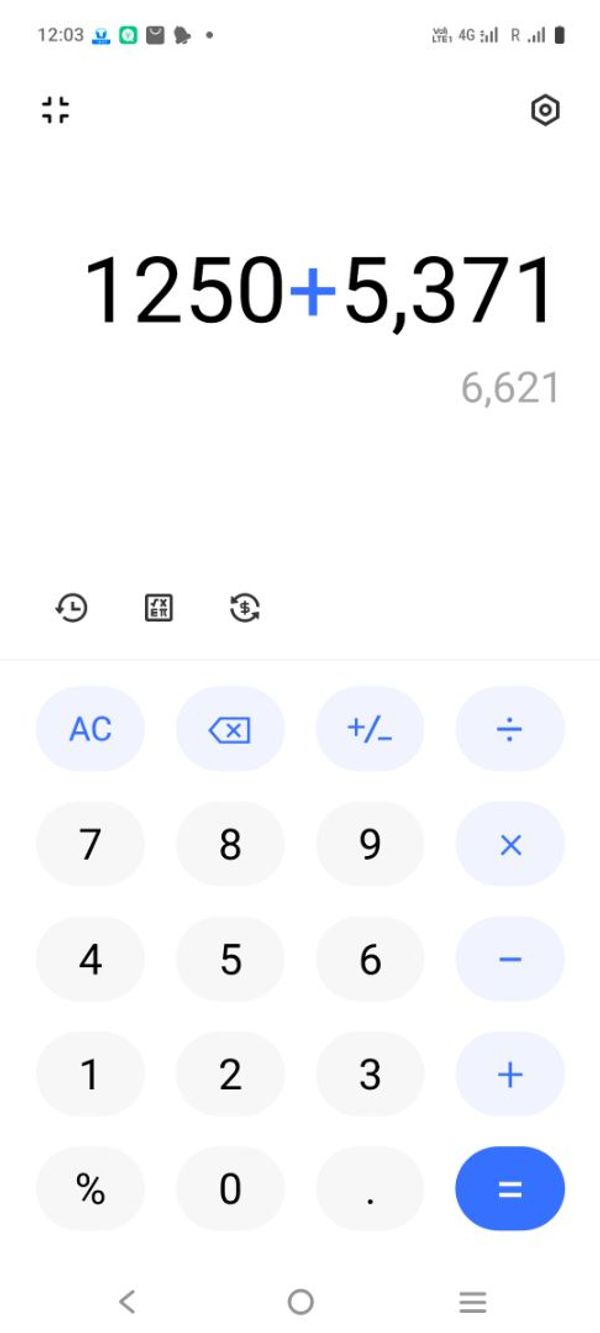Switch to the scientific calculator
Image resolution: width=600 pixels, height=1333 pixels.
[159, 607]
